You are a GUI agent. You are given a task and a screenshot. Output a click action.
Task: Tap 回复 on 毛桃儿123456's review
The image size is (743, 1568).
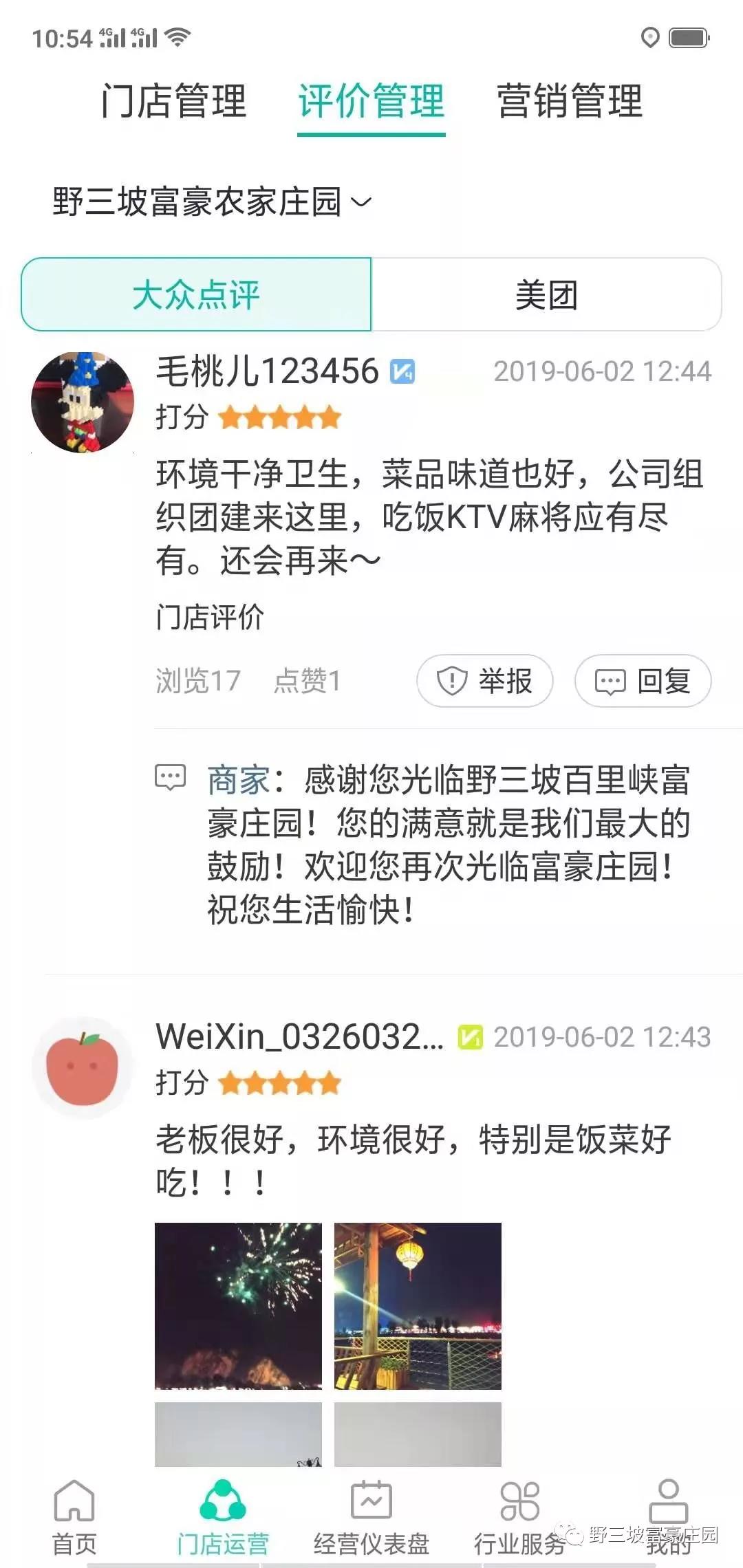643,681
